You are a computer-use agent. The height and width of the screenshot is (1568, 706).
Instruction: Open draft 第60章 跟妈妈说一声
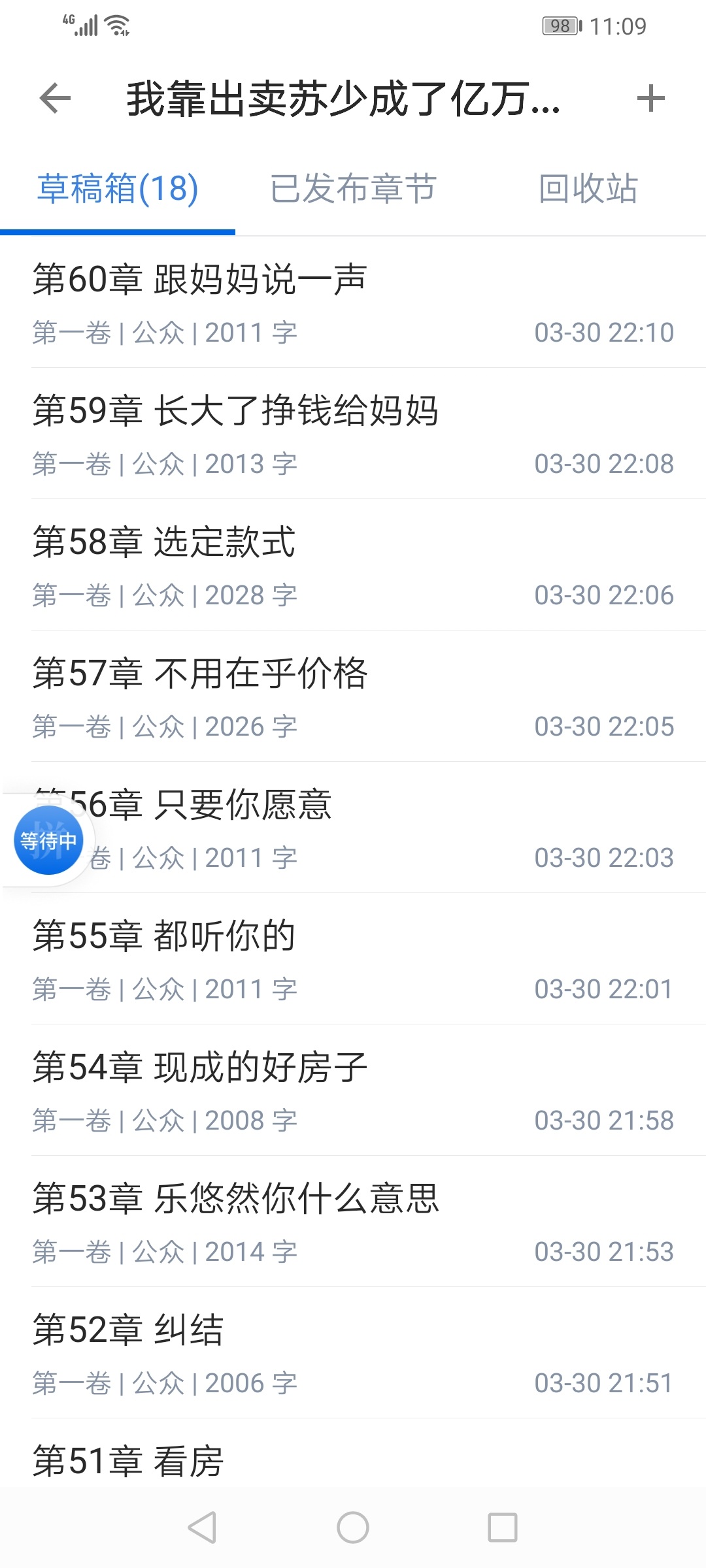coord(353,302)
